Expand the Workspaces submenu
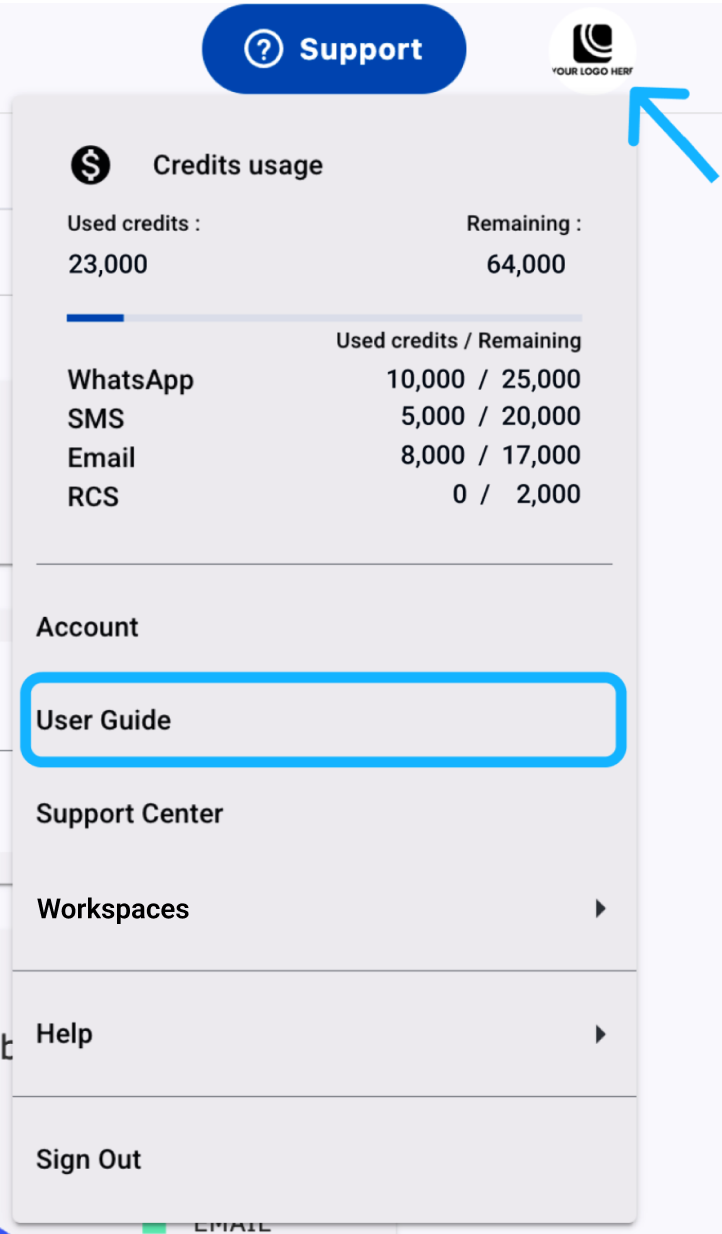Viewport: 722px width, 1234px height. coord(324,909)
